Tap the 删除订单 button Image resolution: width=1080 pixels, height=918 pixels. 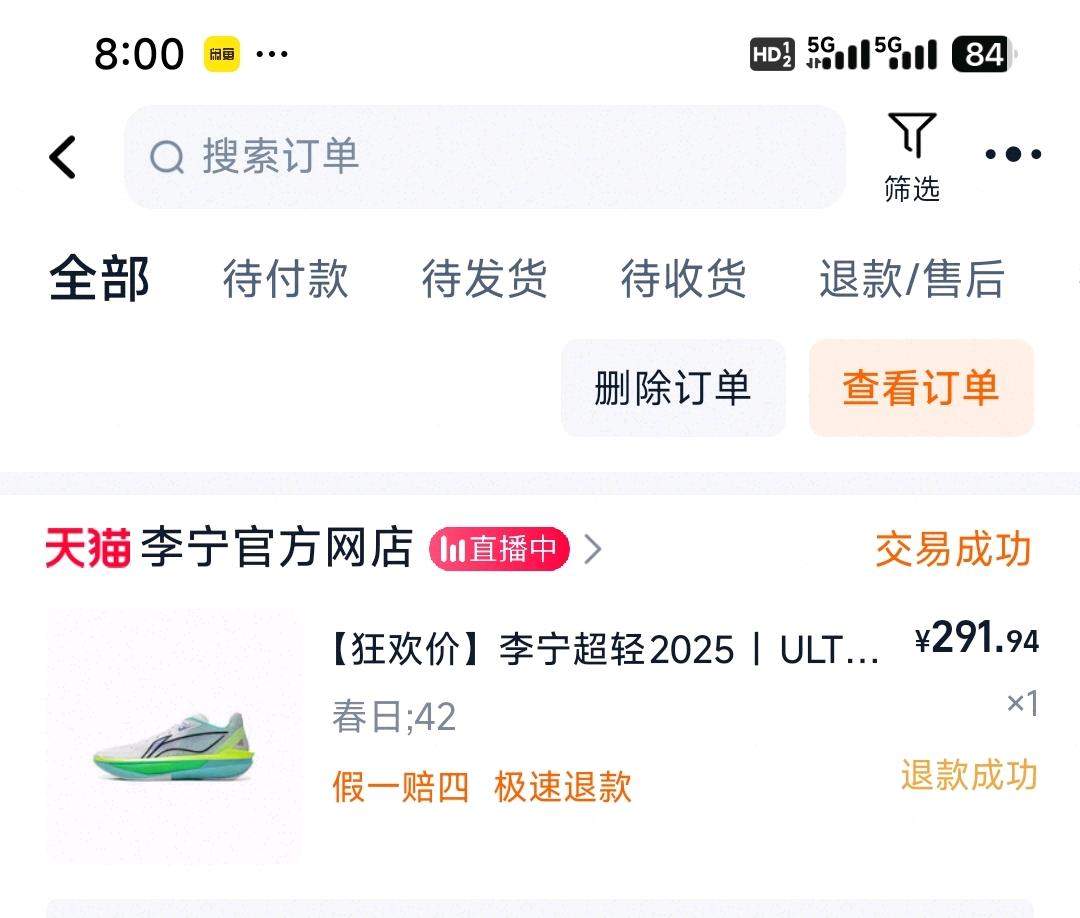pyautogui.click(x=672, y=388)
